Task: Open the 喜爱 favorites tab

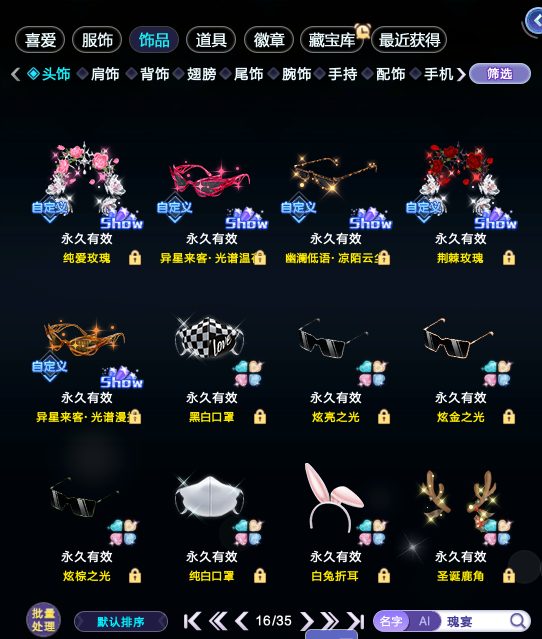Action: click(40, 40)
